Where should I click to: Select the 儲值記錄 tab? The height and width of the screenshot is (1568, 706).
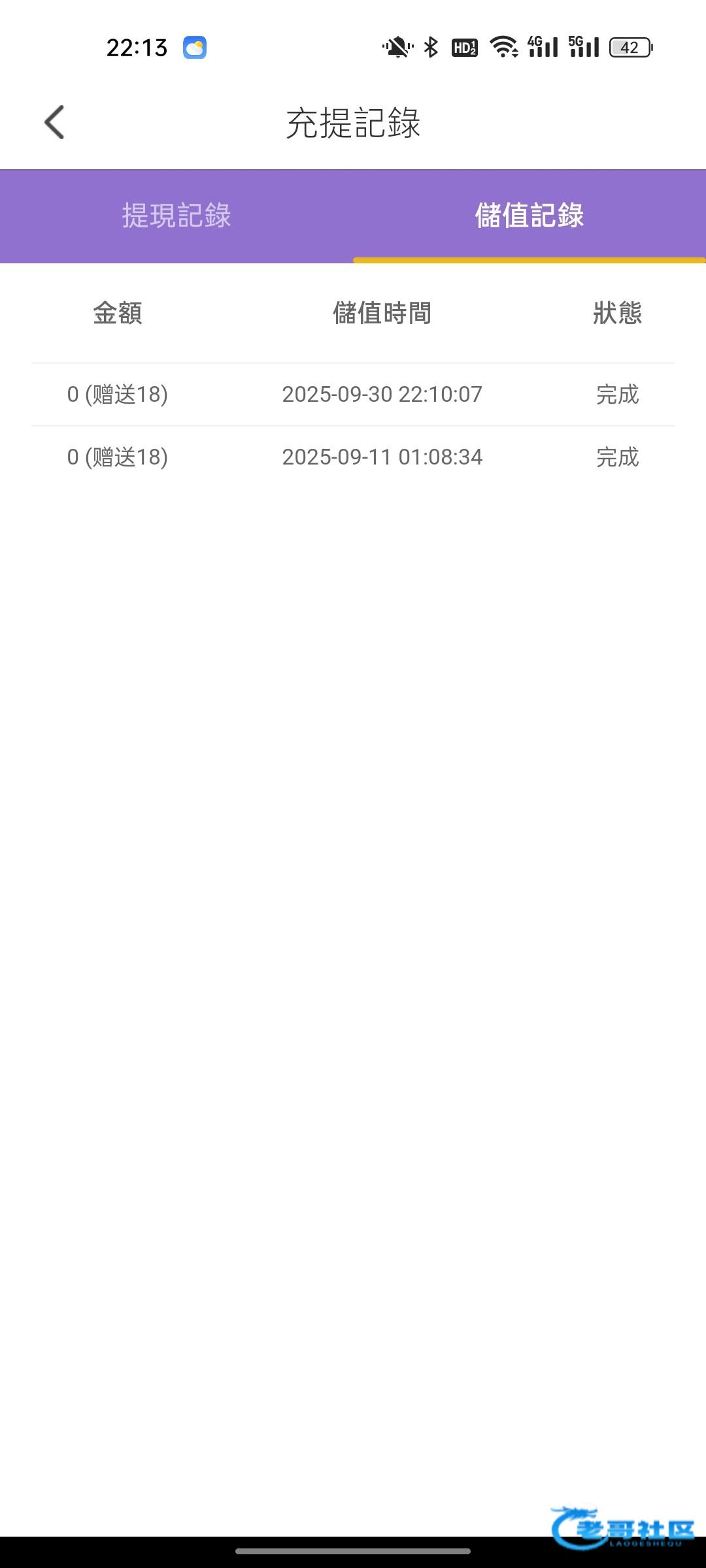pos(529,216)
